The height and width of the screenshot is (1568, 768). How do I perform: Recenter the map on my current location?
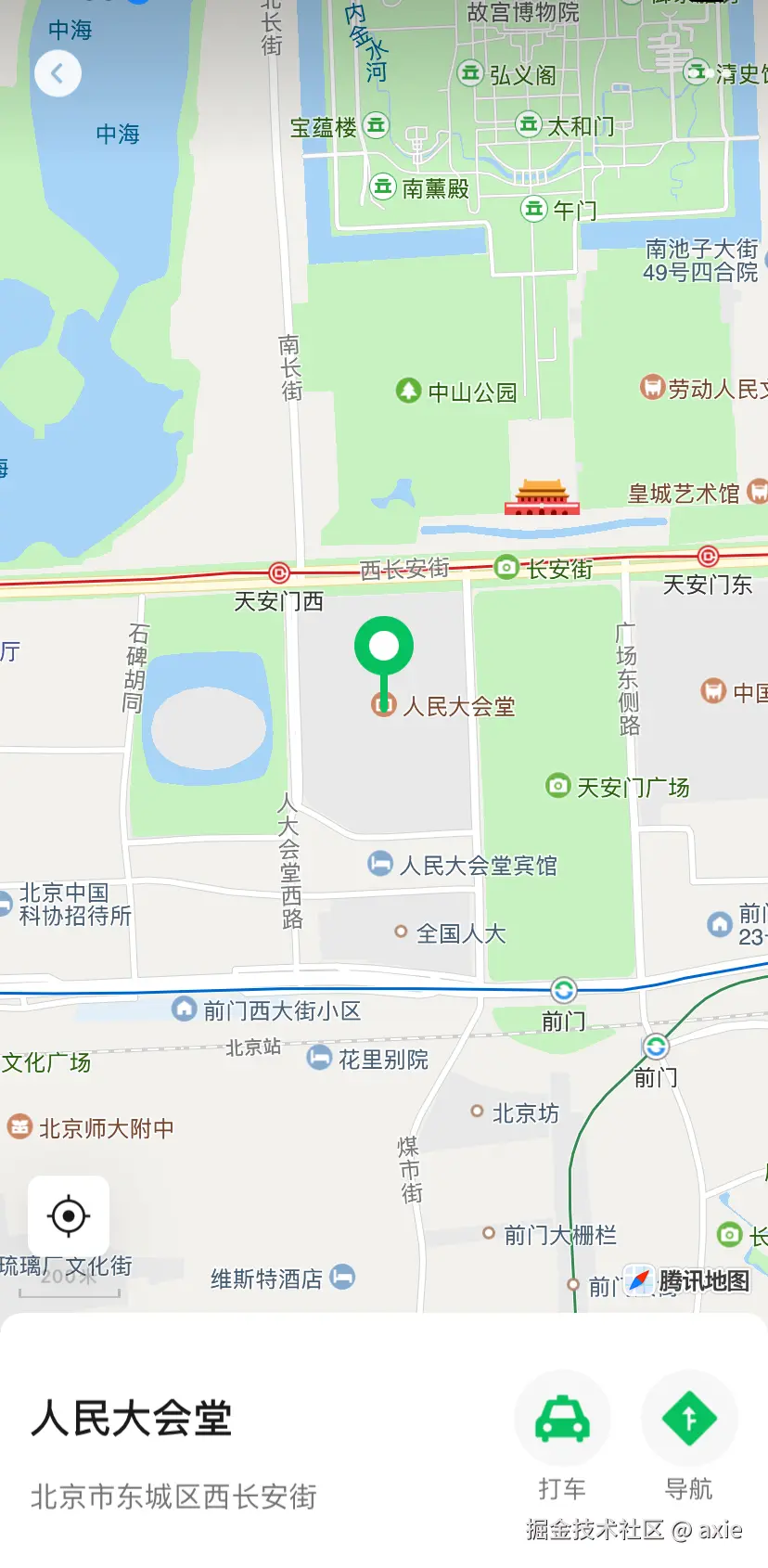point(69,1215)
